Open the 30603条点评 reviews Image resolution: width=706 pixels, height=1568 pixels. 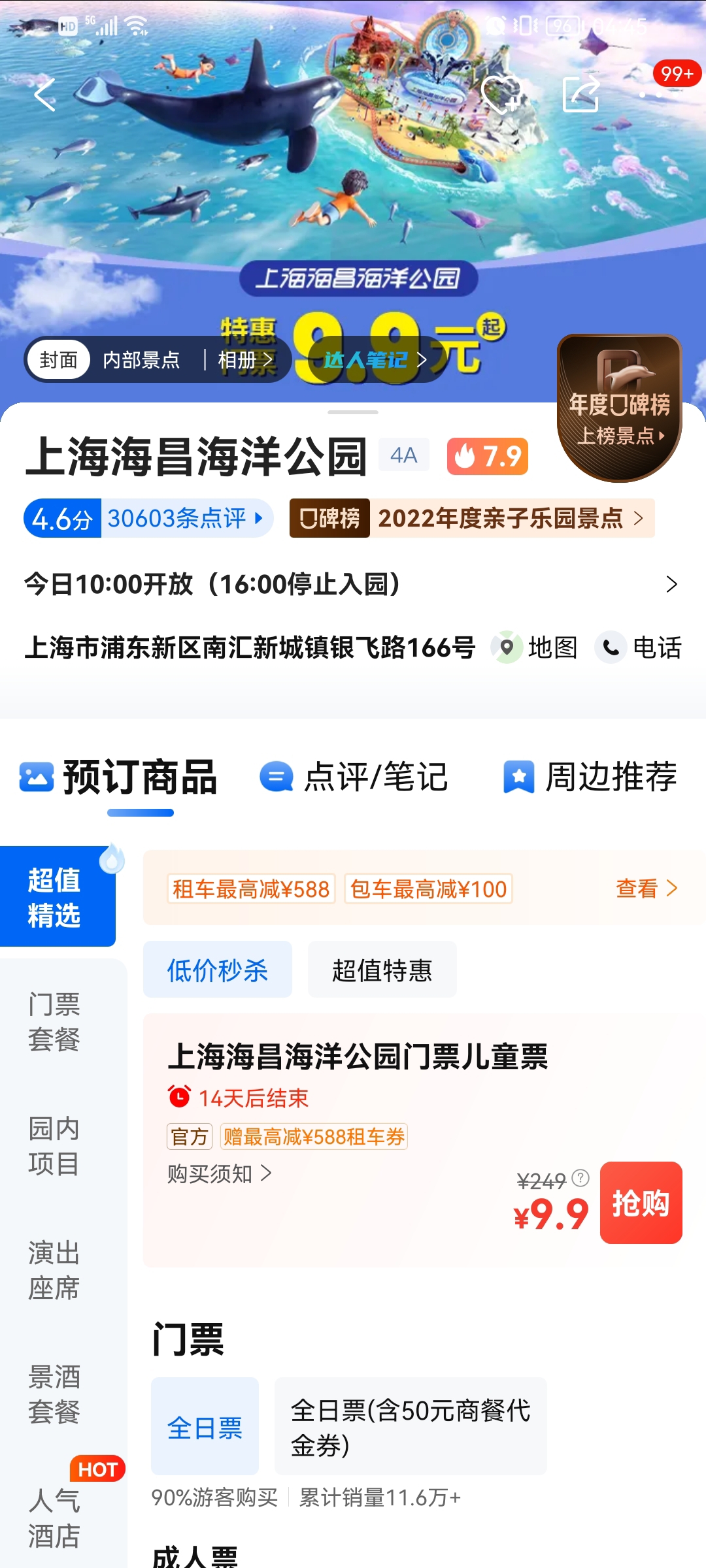pyautogui.click(x=184, y=519)
